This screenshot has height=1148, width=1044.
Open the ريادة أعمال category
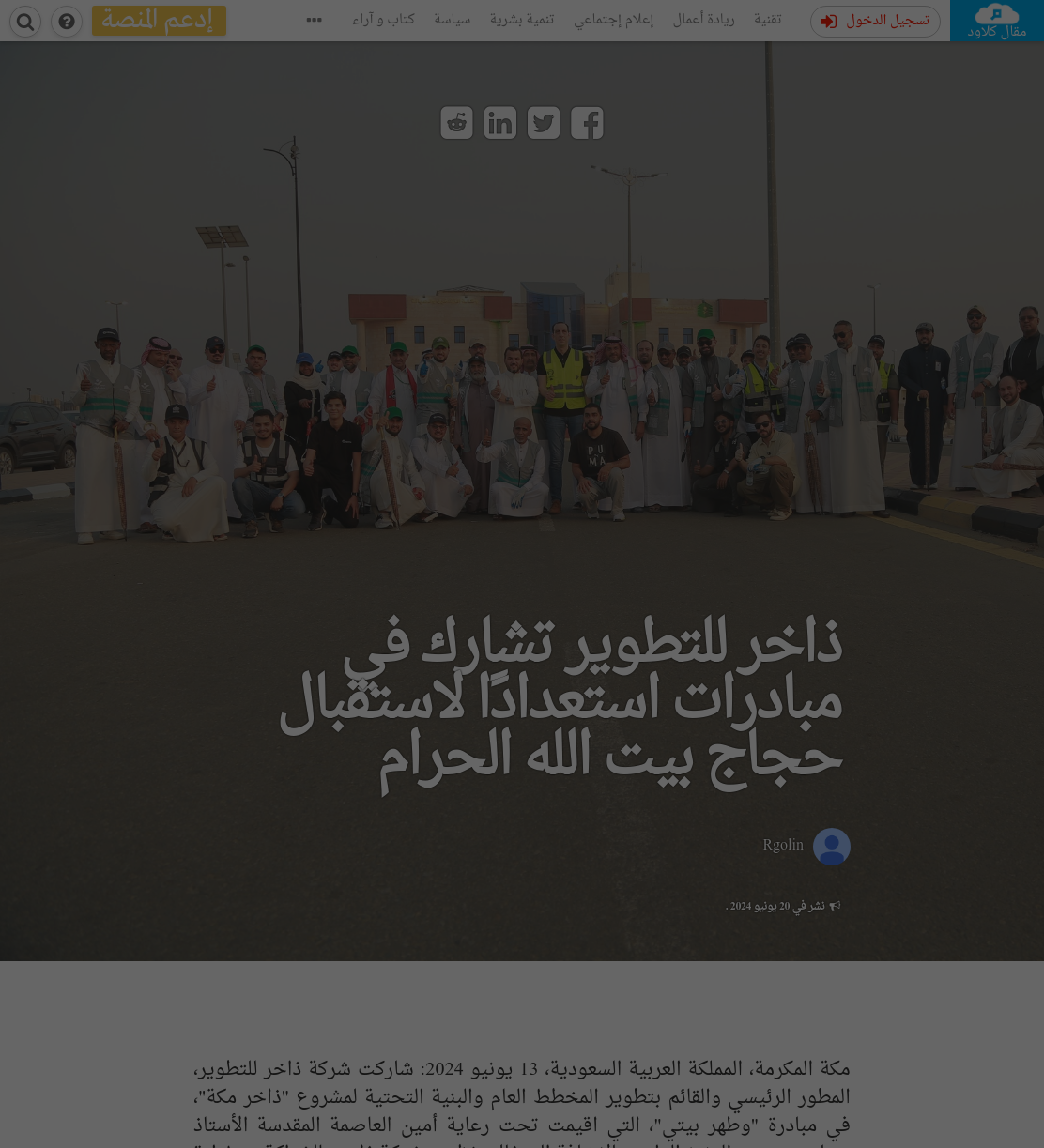coord(703,20)
